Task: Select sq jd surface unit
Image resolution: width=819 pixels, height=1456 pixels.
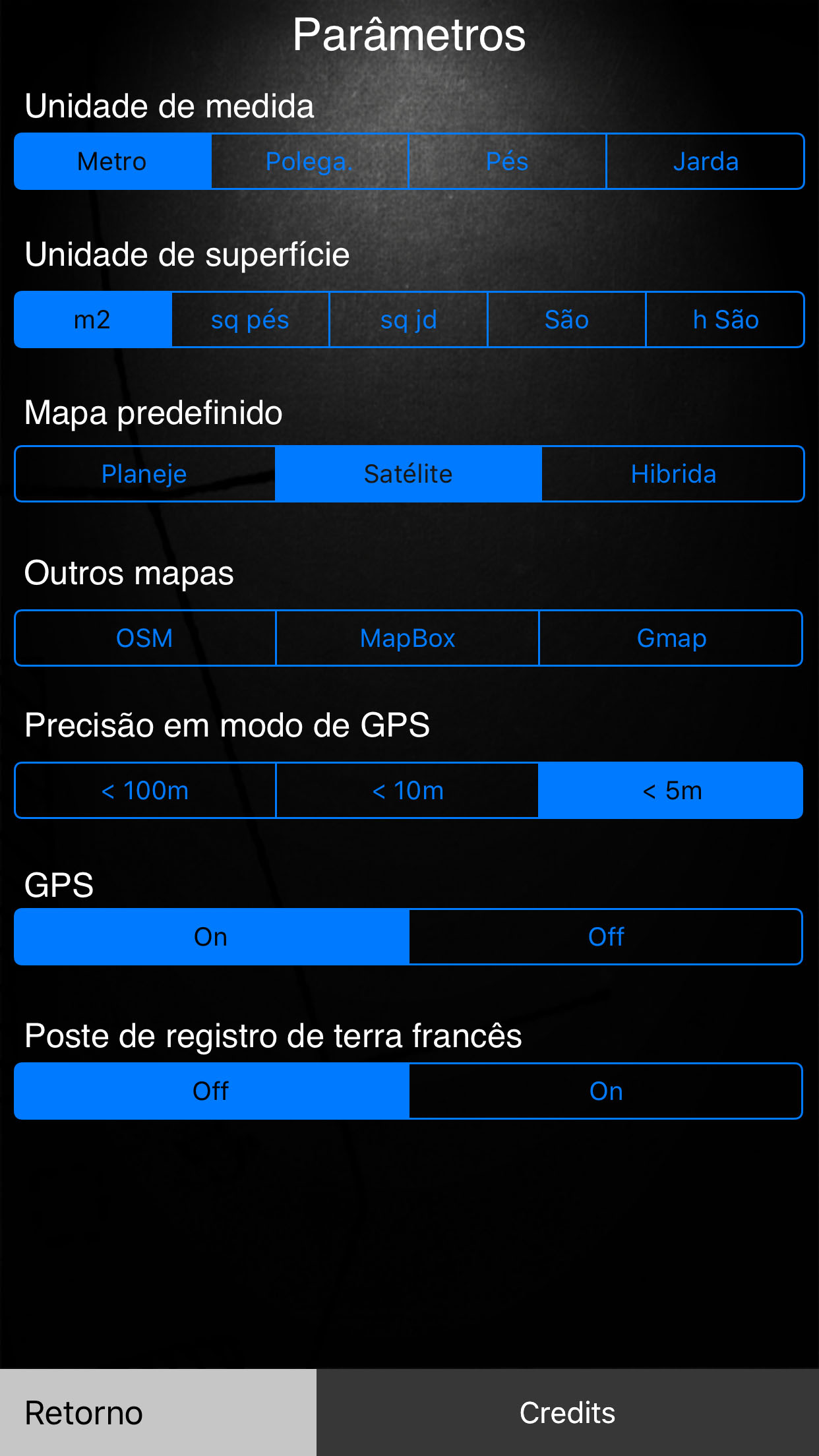Action: point(408,320)
